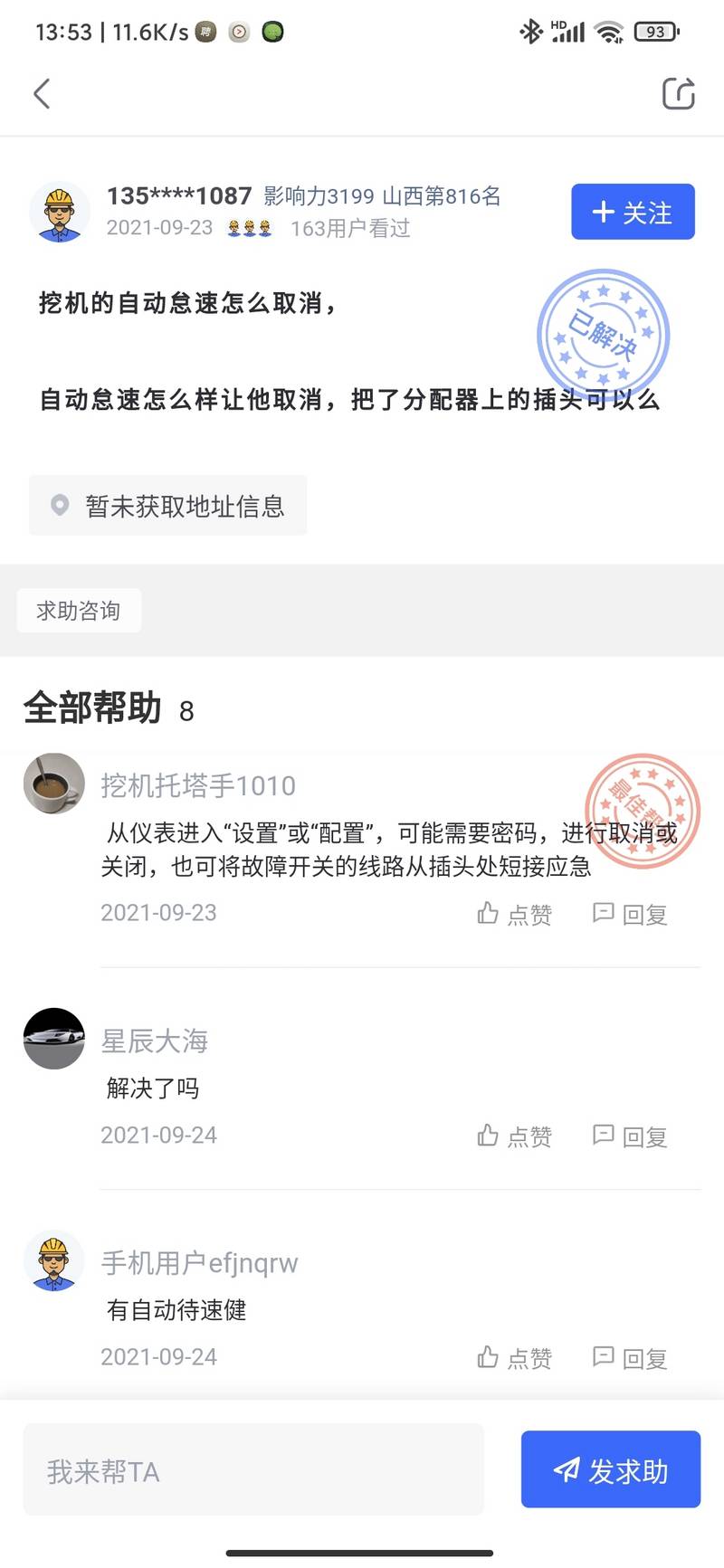
Task: Select the 求助咨询 tag
Action: click(x=79, y=611)
